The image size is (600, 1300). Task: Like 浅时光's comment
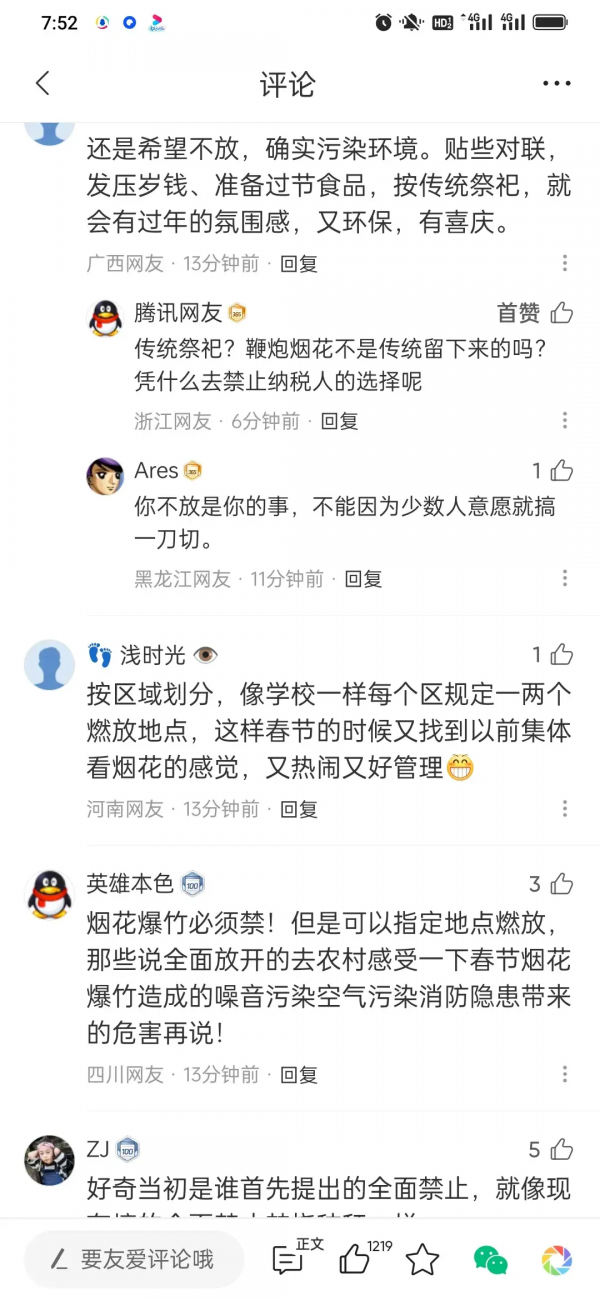(562, 655)
